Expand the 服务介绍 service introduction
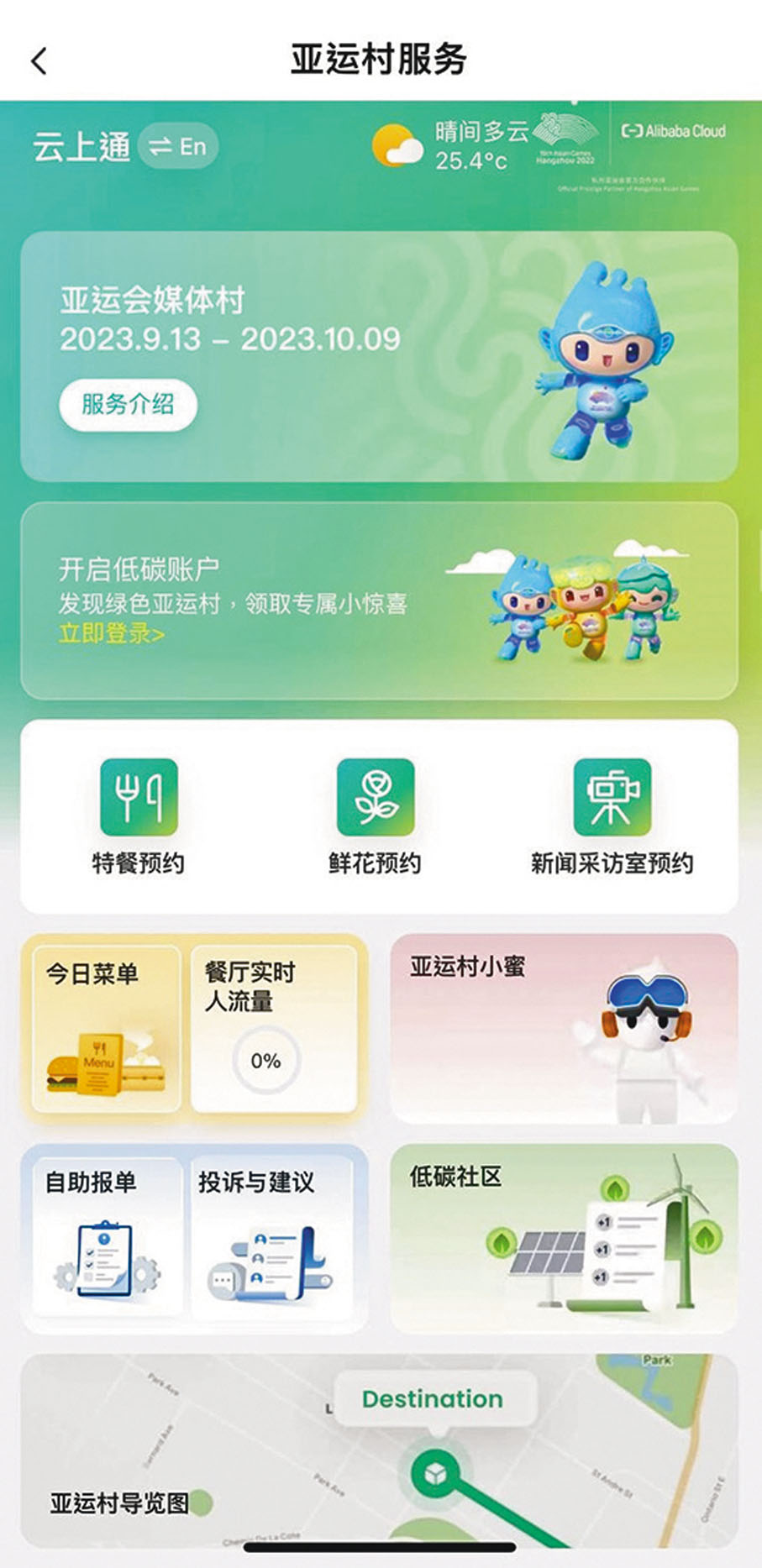 coord(129,404)
